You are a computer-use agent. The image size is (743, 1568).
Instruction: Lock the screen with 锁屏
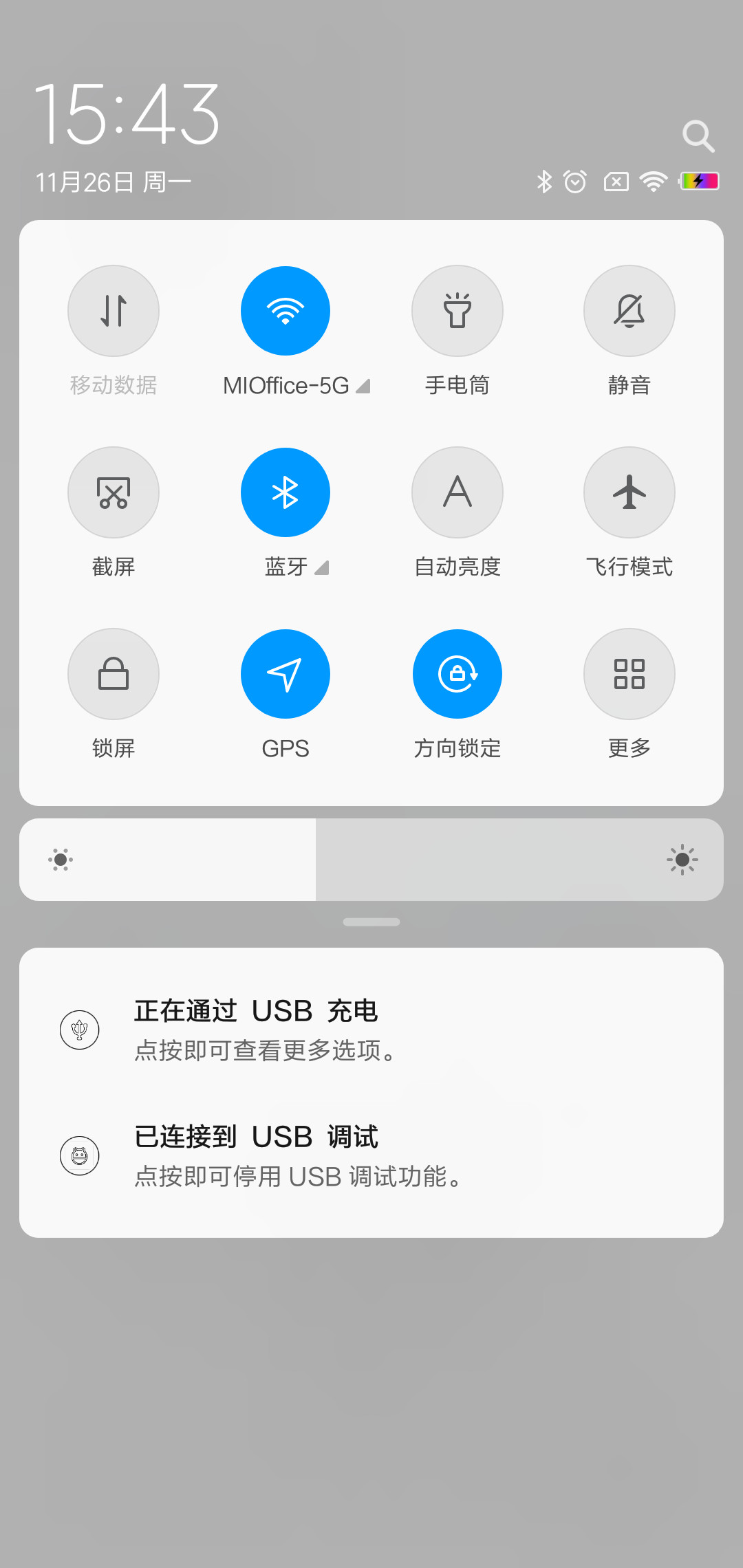[114, 674]
